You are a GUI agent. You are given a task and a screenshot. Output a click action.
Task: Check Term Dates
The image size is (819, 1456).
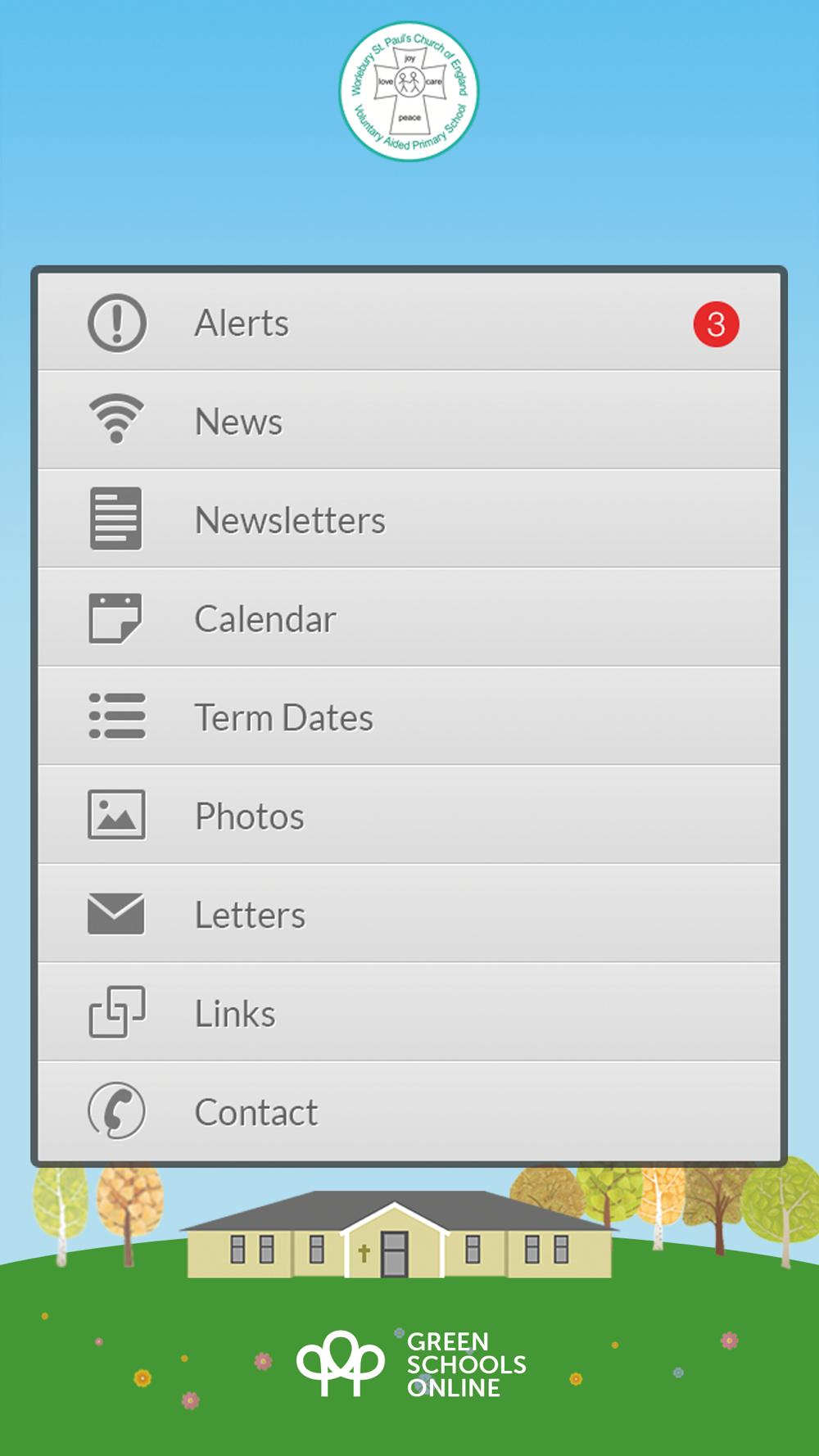(x=409, y=717)
